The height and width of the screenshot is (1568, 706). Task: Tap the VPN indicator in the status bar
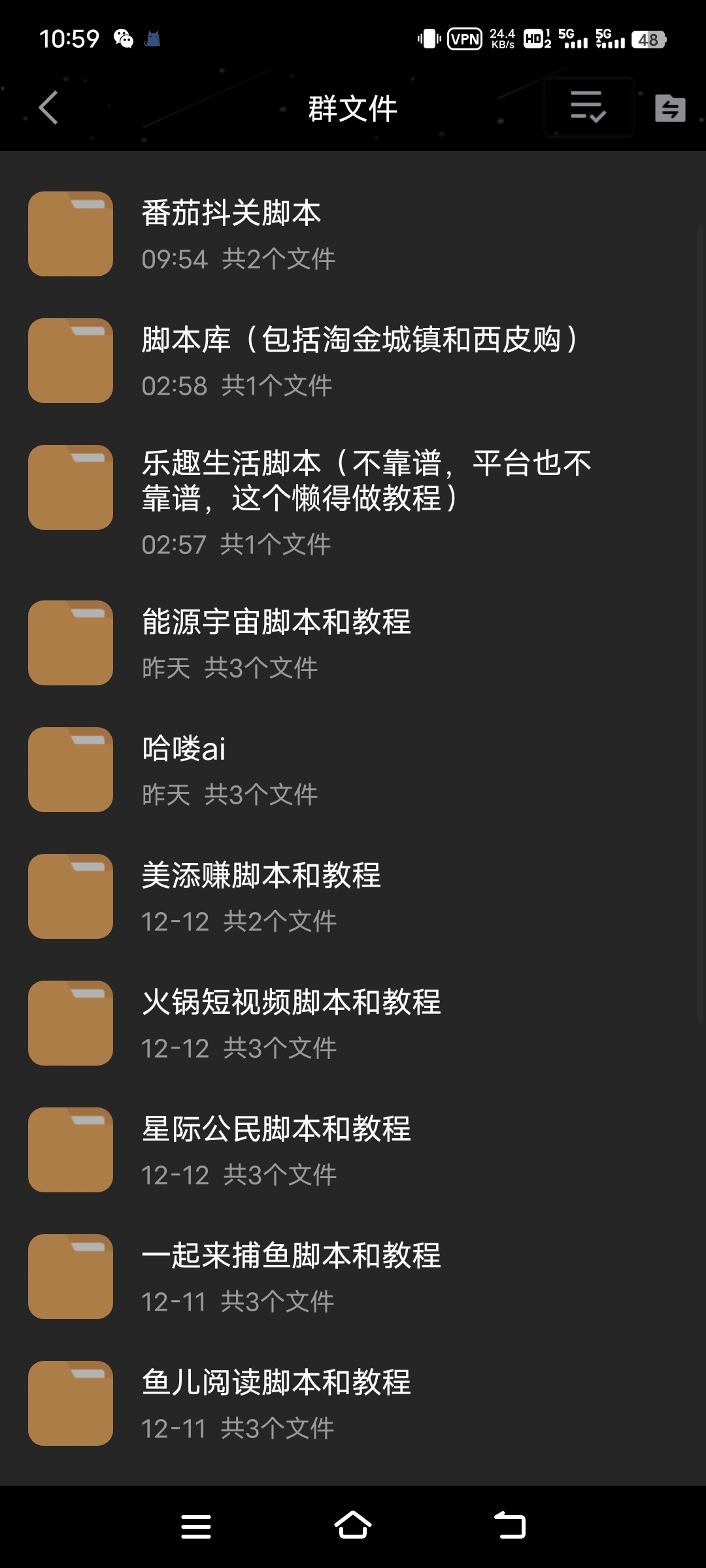pos(463,39)
